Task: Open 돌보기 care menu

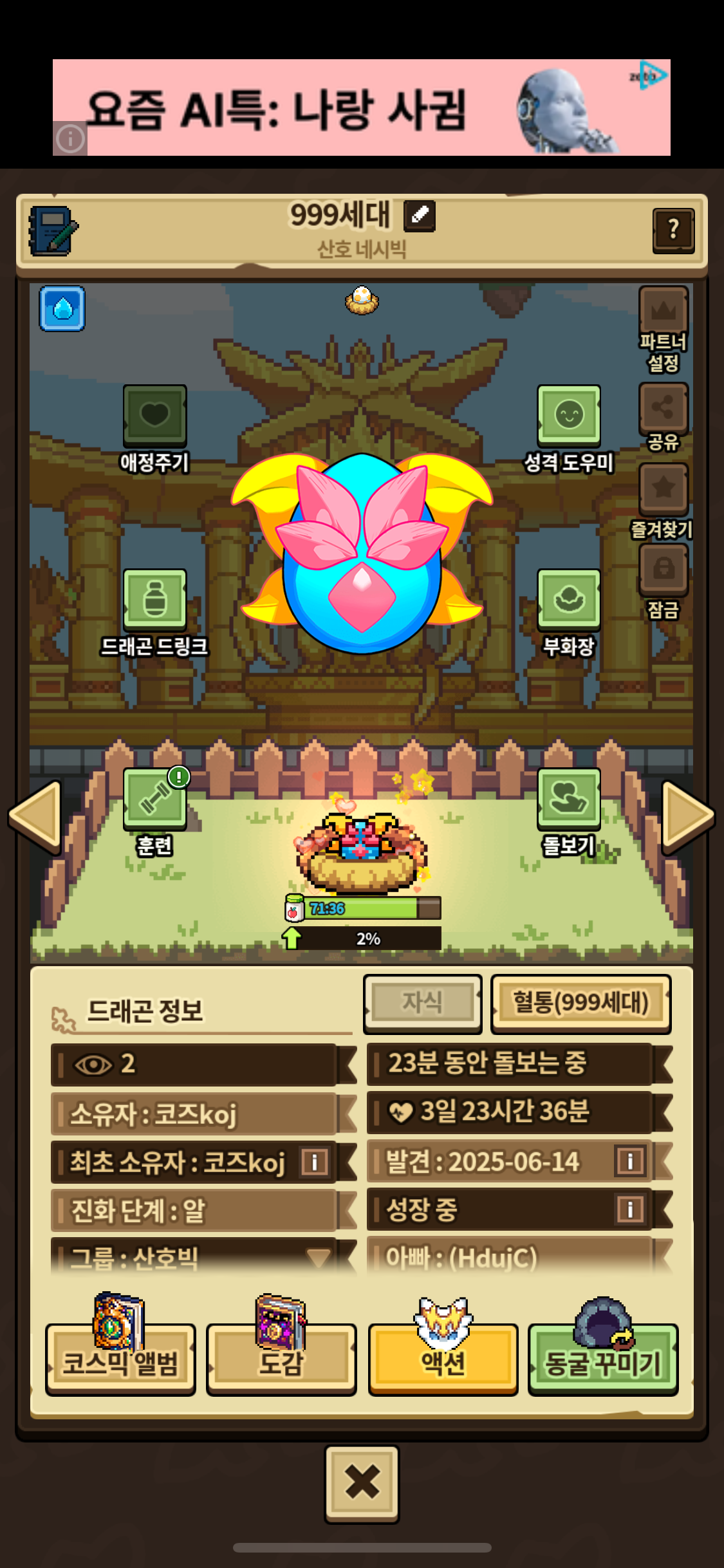Action: tap(569, 799)
